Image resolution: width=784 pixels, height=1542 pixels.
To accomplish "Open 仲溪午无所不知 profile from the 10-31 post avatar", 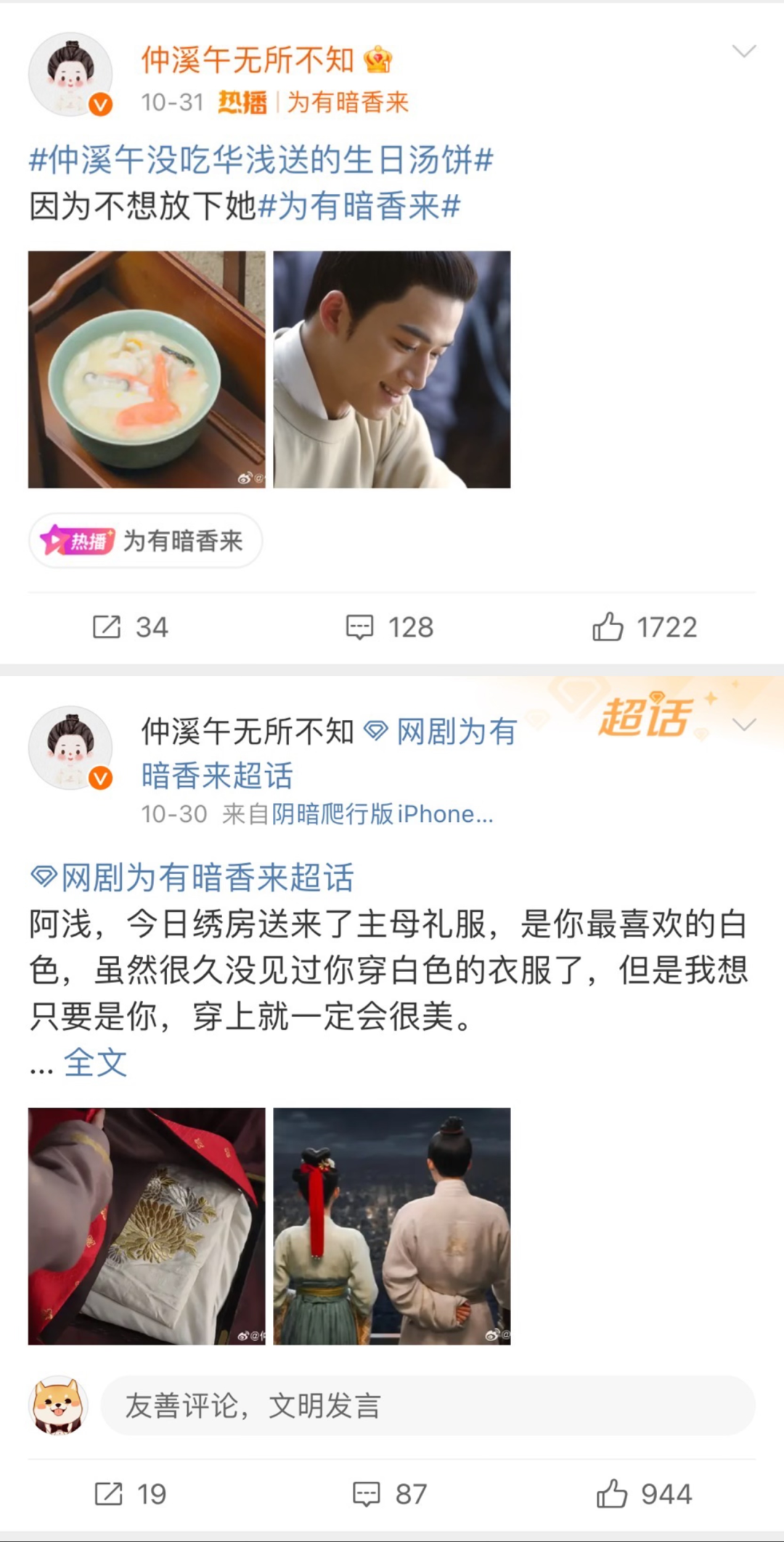I will 70,74.
